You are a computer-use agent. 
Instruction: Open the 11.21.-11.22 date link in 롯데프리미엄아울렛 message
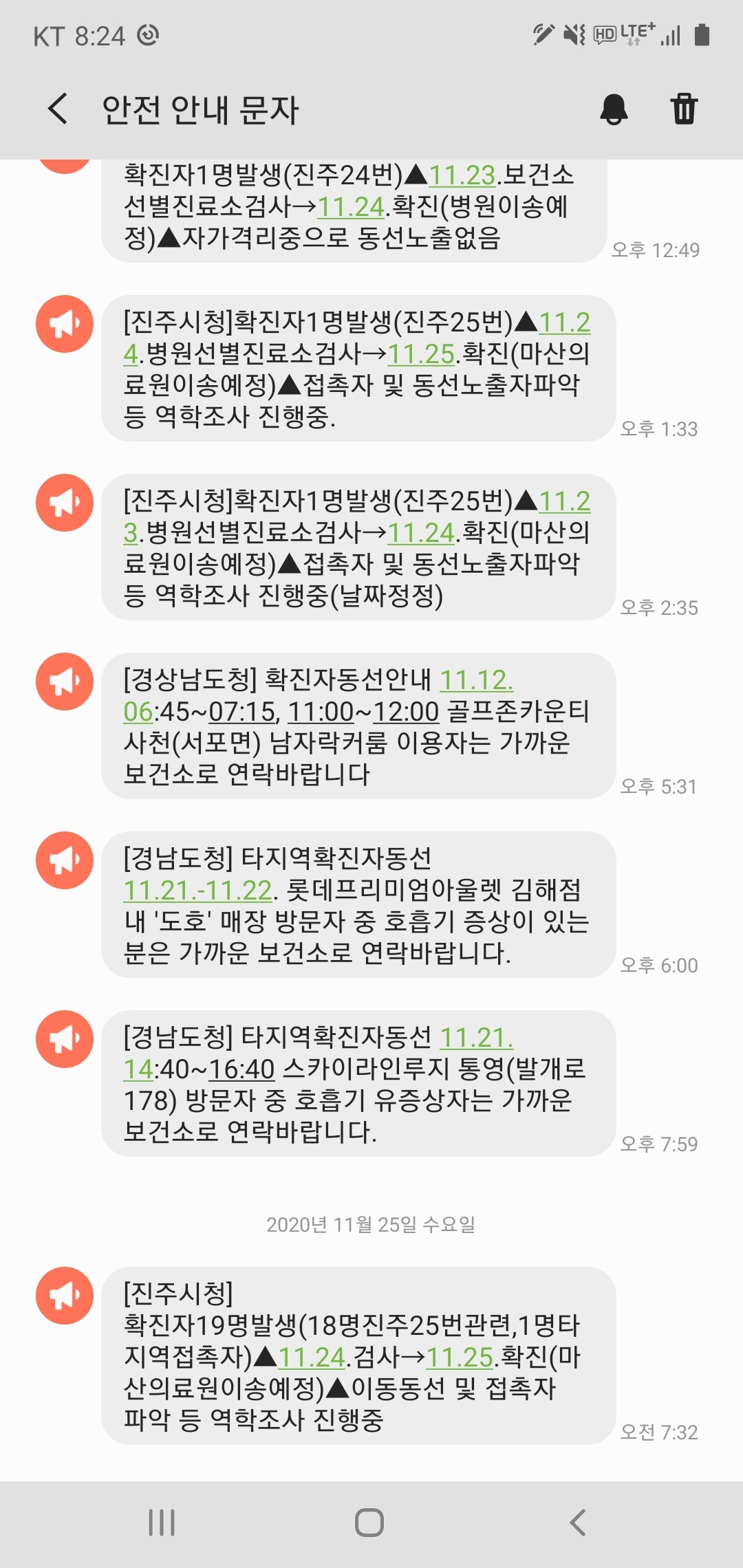[x=198, y=891]
